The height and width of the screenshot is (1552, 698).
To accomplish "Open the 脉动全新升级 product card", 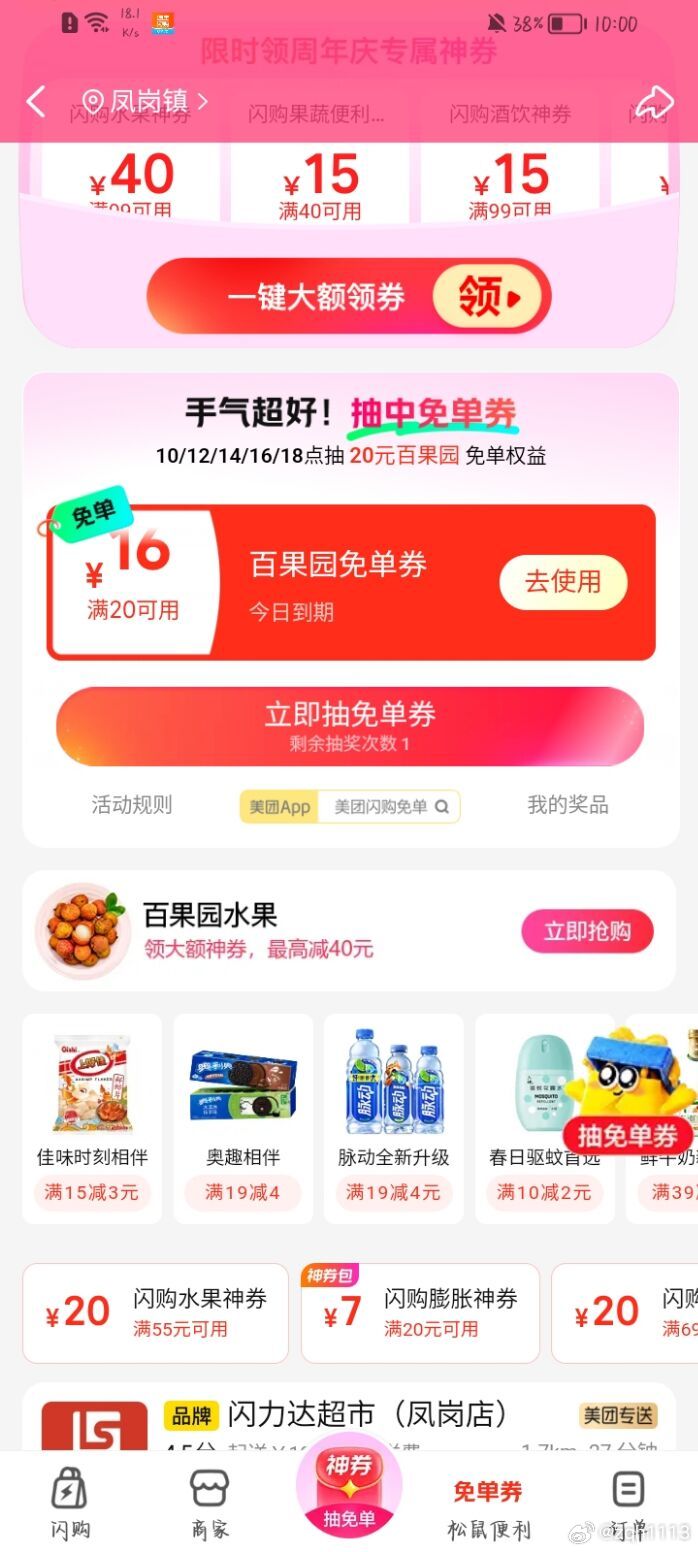I will coord(393,1117).
